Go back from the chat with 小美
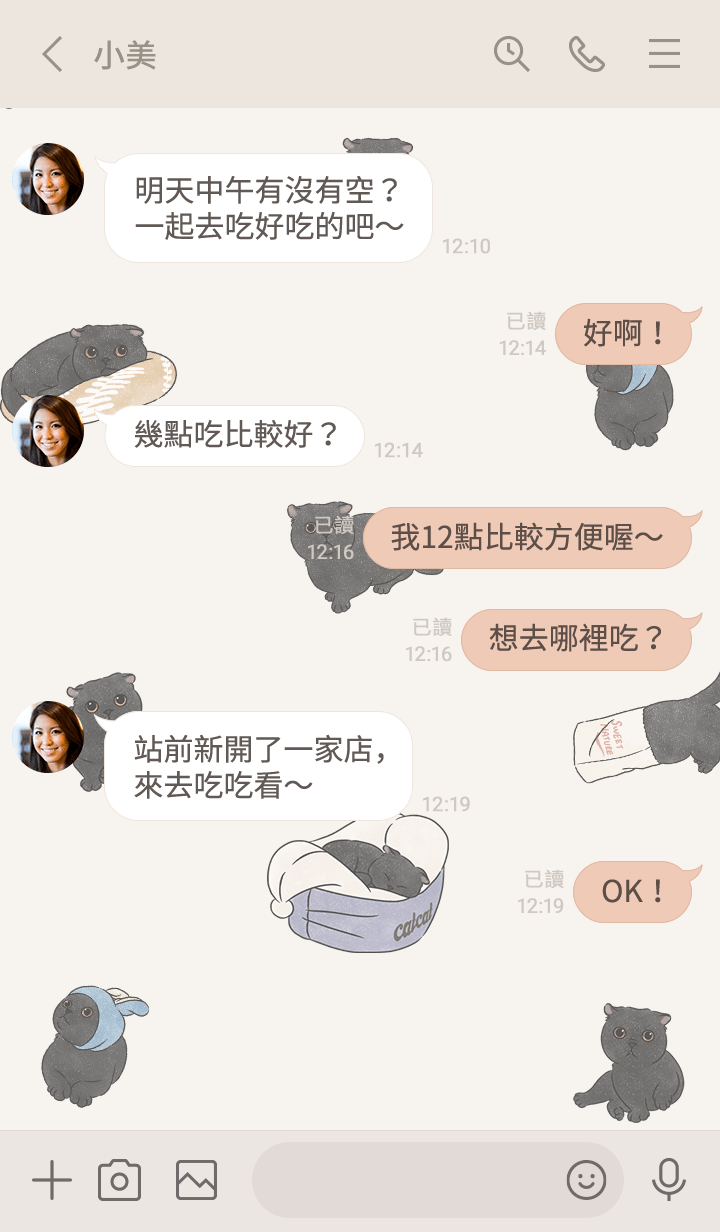Image resolution: width=720 pixels, height=1232 pixels. (x=52, y=54)
